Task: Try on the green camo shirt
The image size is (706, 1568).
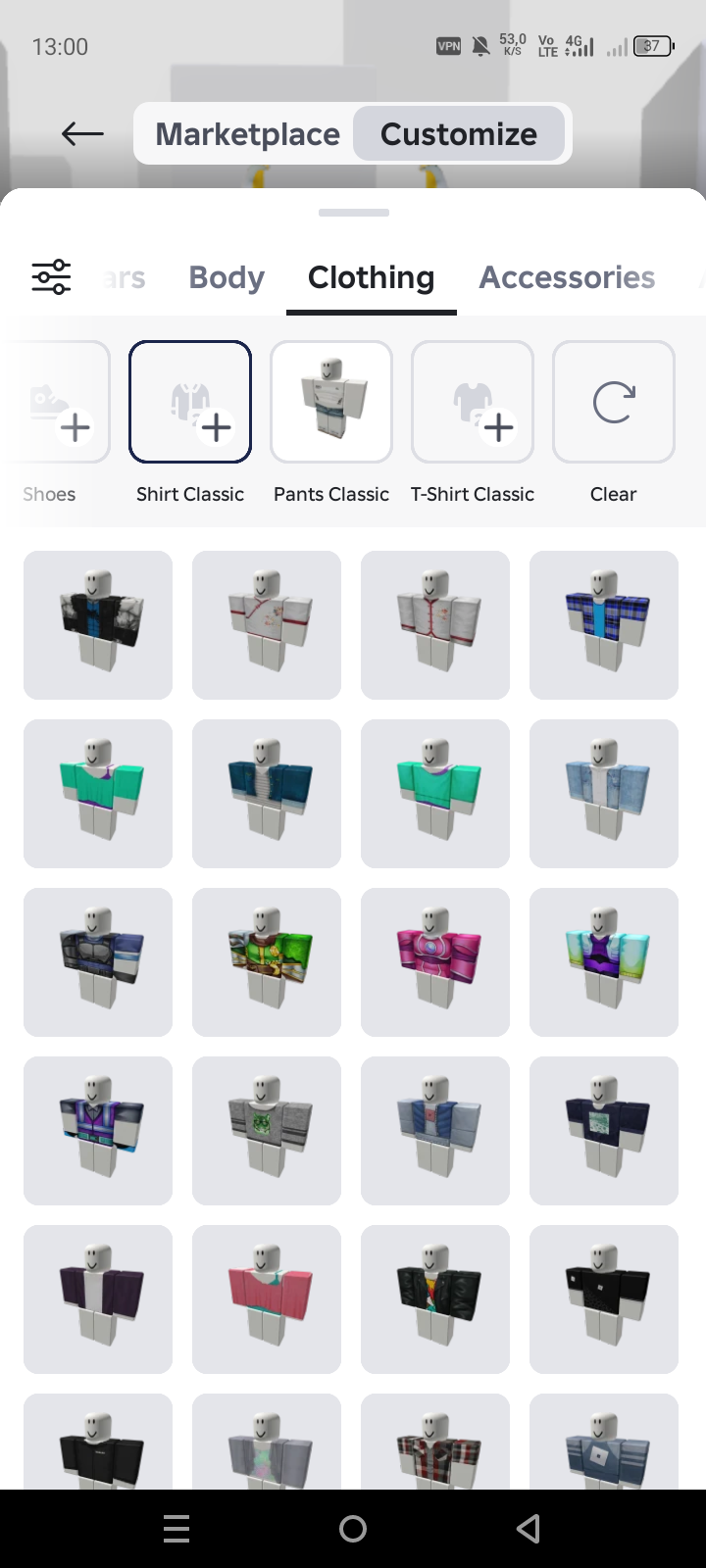Action: [267, 962]
